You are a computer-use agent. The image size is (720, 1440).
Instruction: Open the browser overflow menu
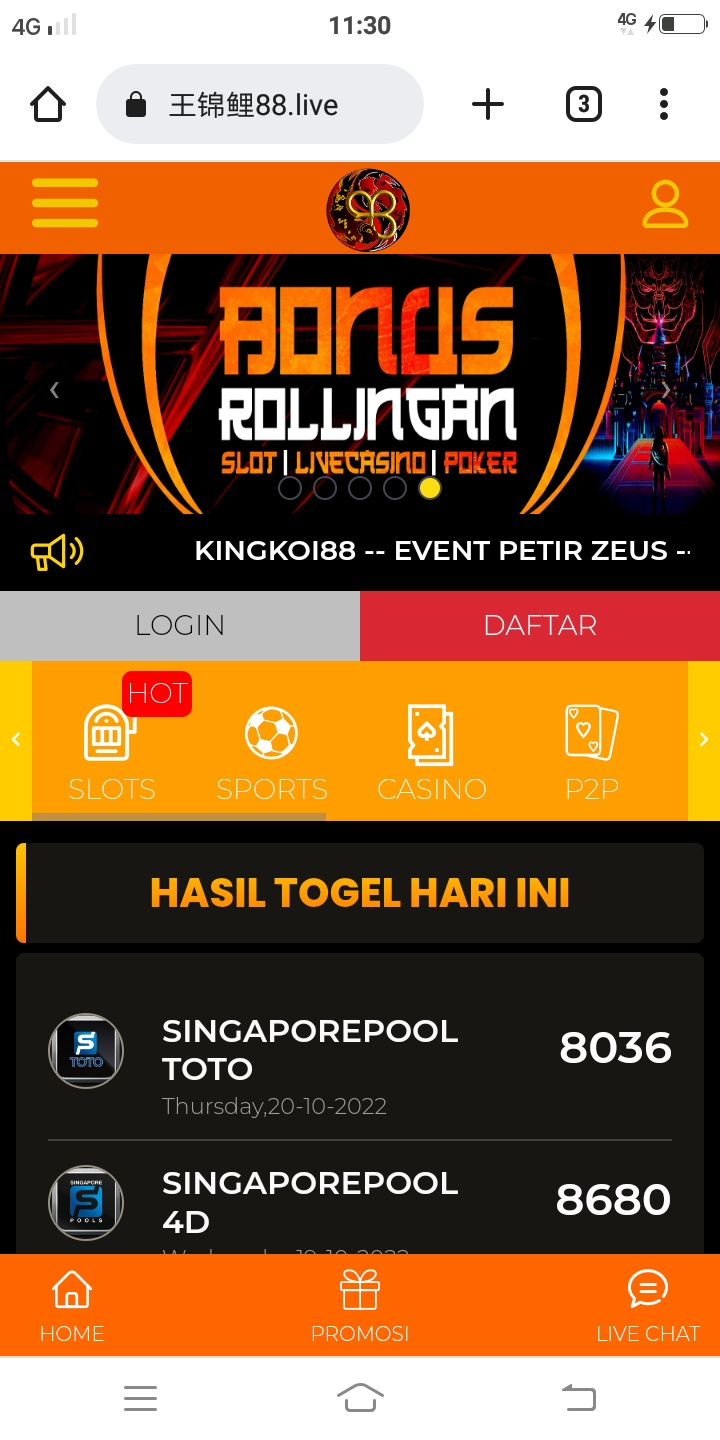point(664,104)
